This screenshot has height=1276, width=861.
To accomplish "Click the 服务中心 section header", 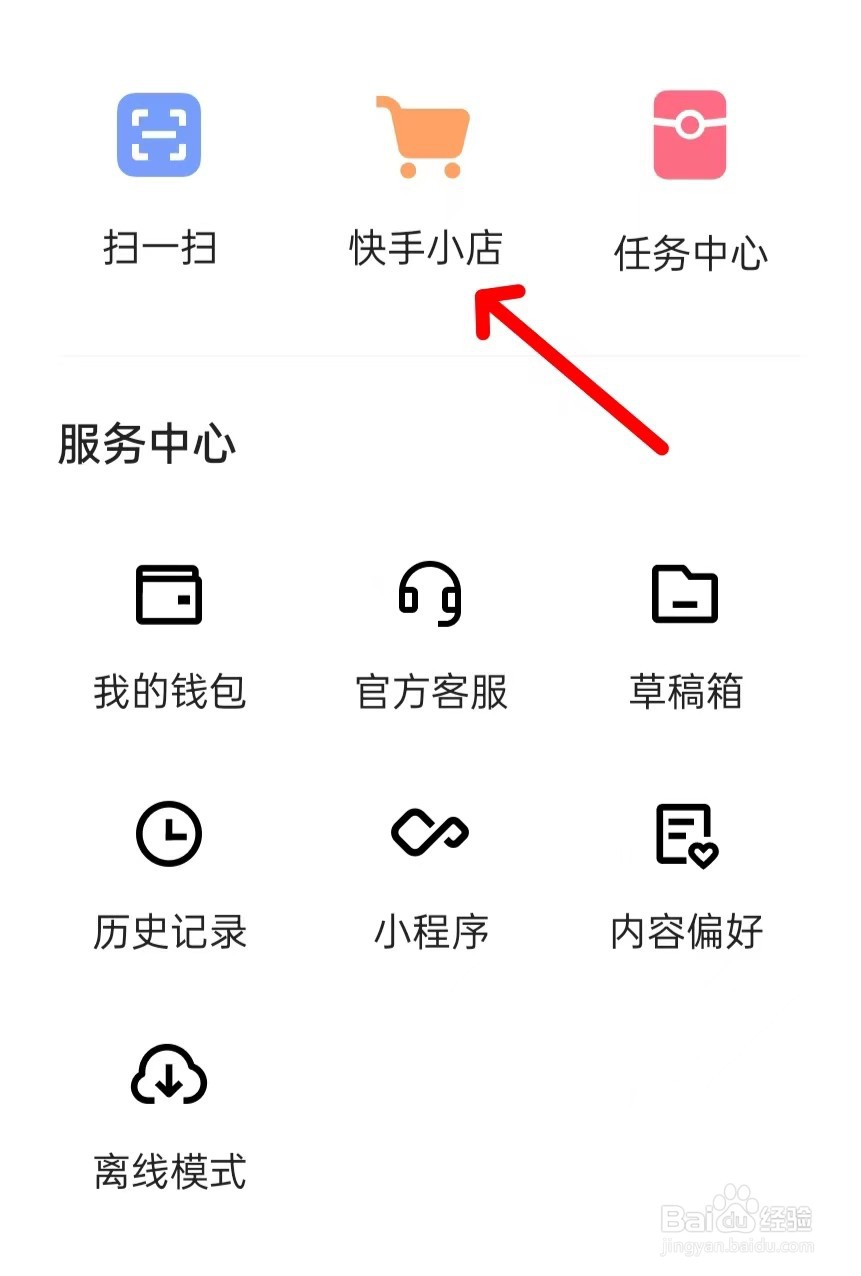I will point(148,443).
